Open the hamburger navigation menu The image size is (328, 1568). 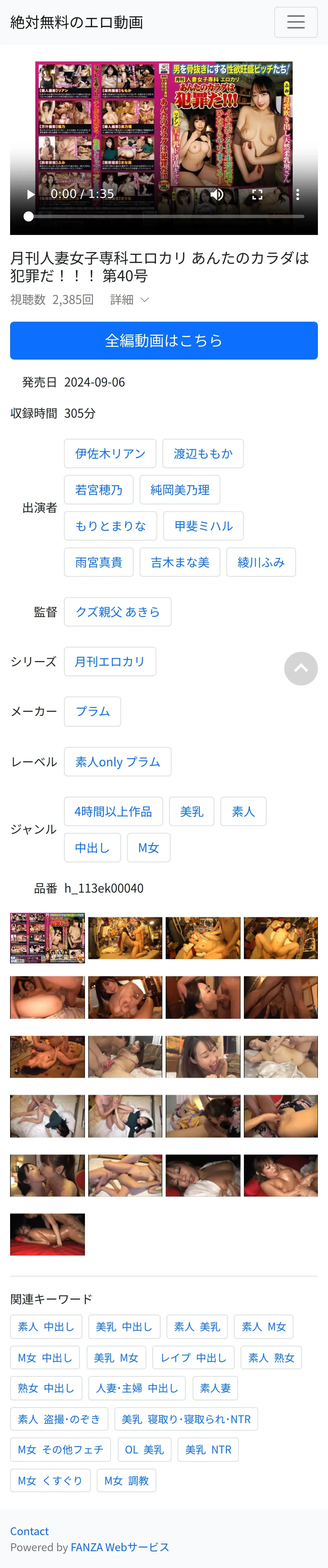[296, 22]
